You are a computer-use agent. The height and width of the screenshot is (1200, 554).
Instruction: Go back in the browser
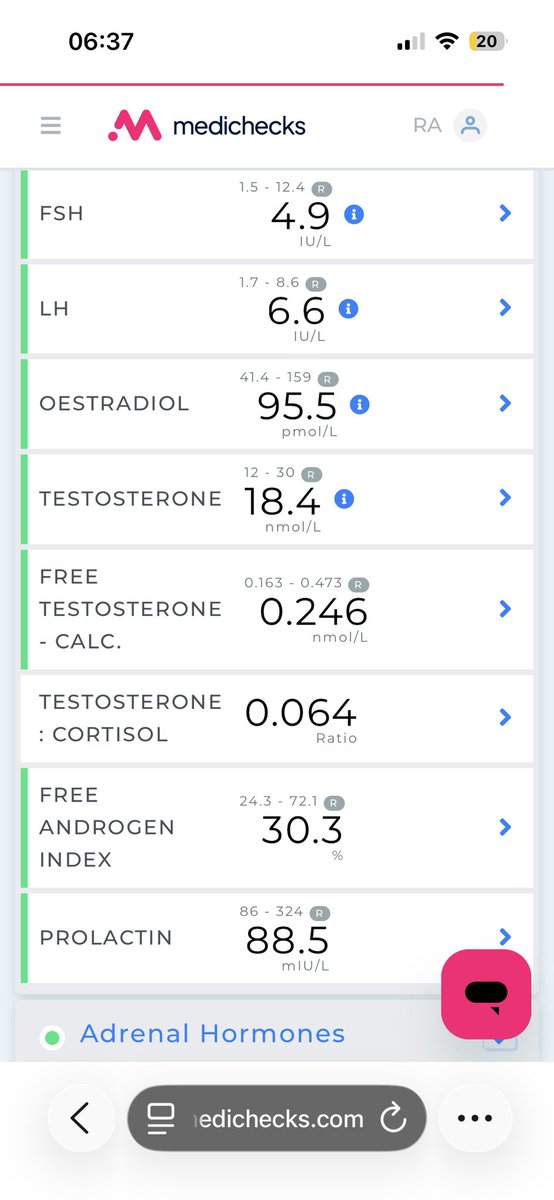tap(80, 1118)
